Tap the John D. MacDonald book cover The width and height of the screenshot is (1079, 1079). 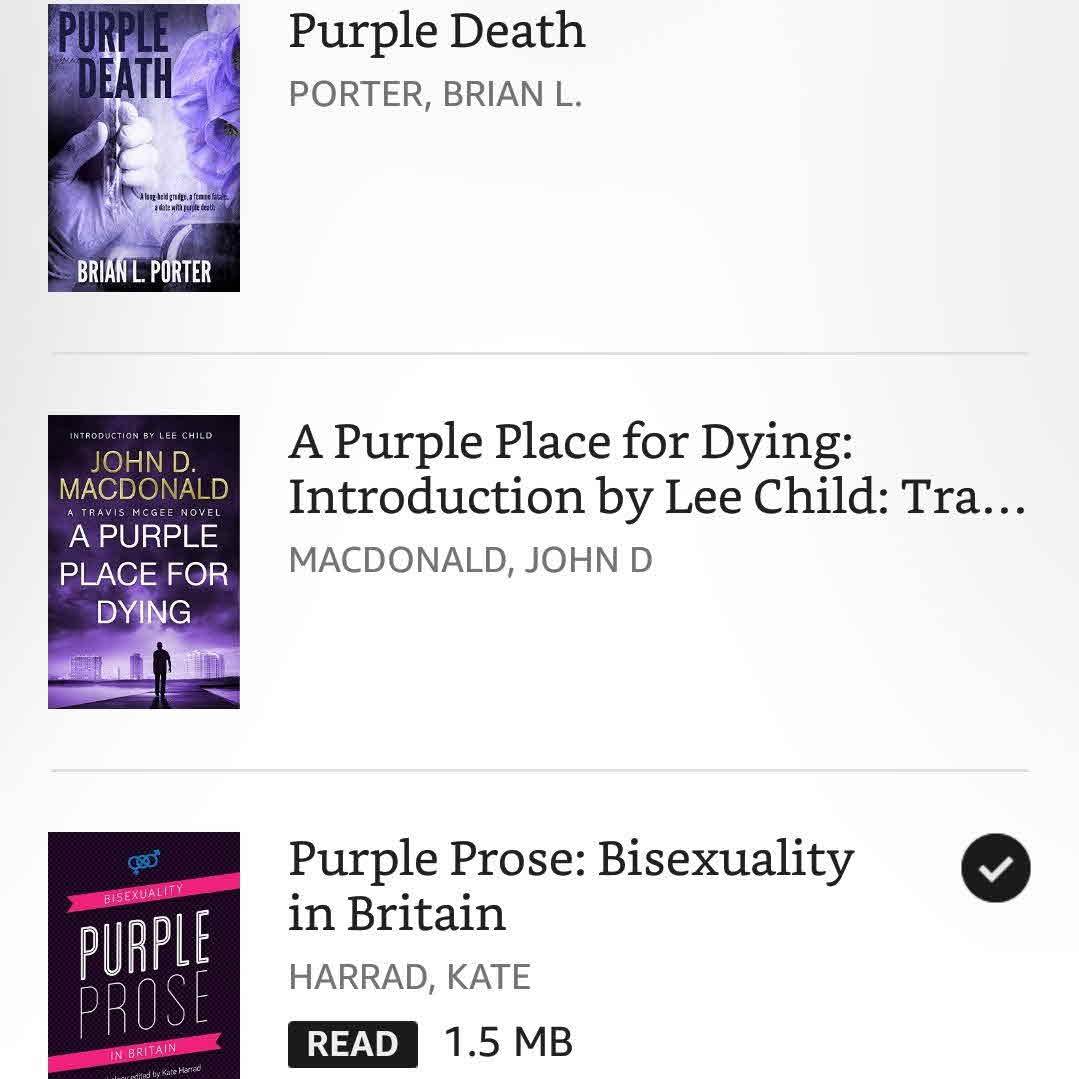coord(144,561)
